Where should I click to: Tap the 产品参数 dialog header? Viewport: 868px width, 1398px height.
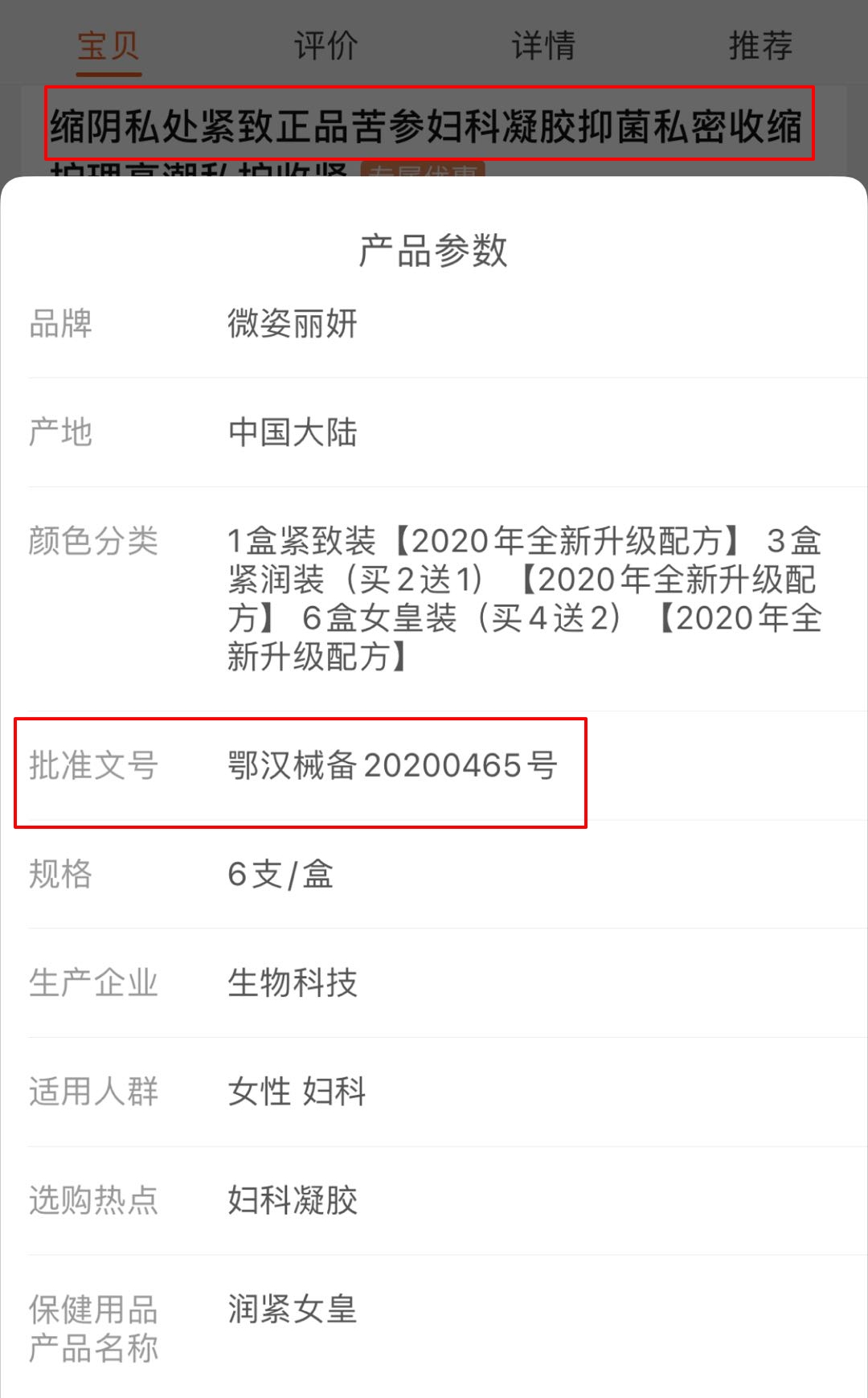coord(434,251)
